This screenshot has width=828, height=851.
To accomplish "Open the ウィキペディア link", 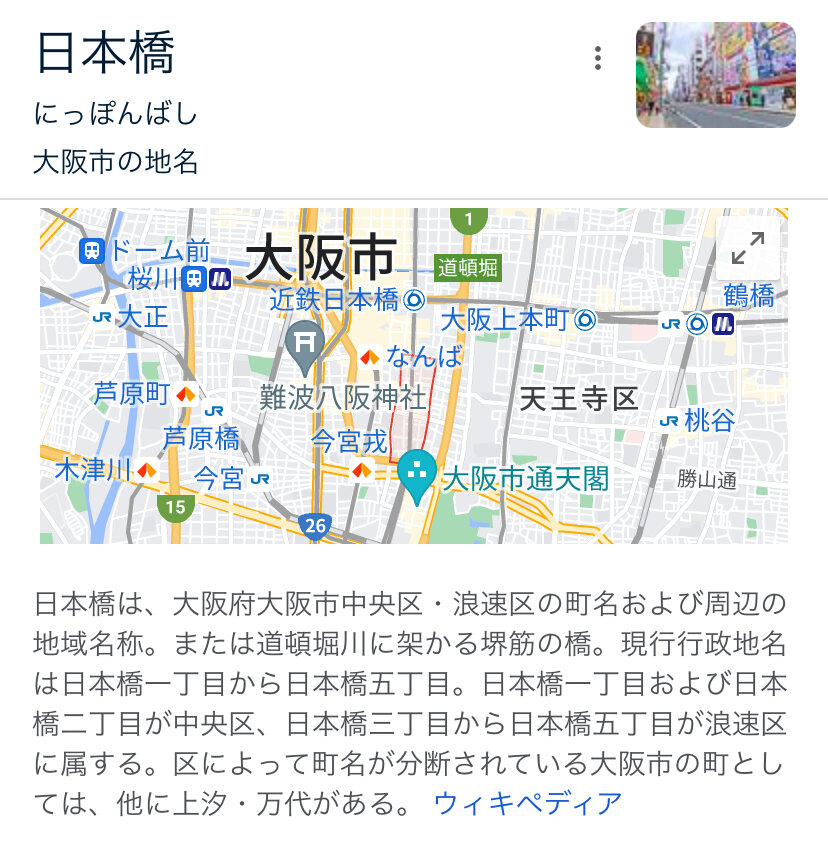I will [x=528, y=803].
